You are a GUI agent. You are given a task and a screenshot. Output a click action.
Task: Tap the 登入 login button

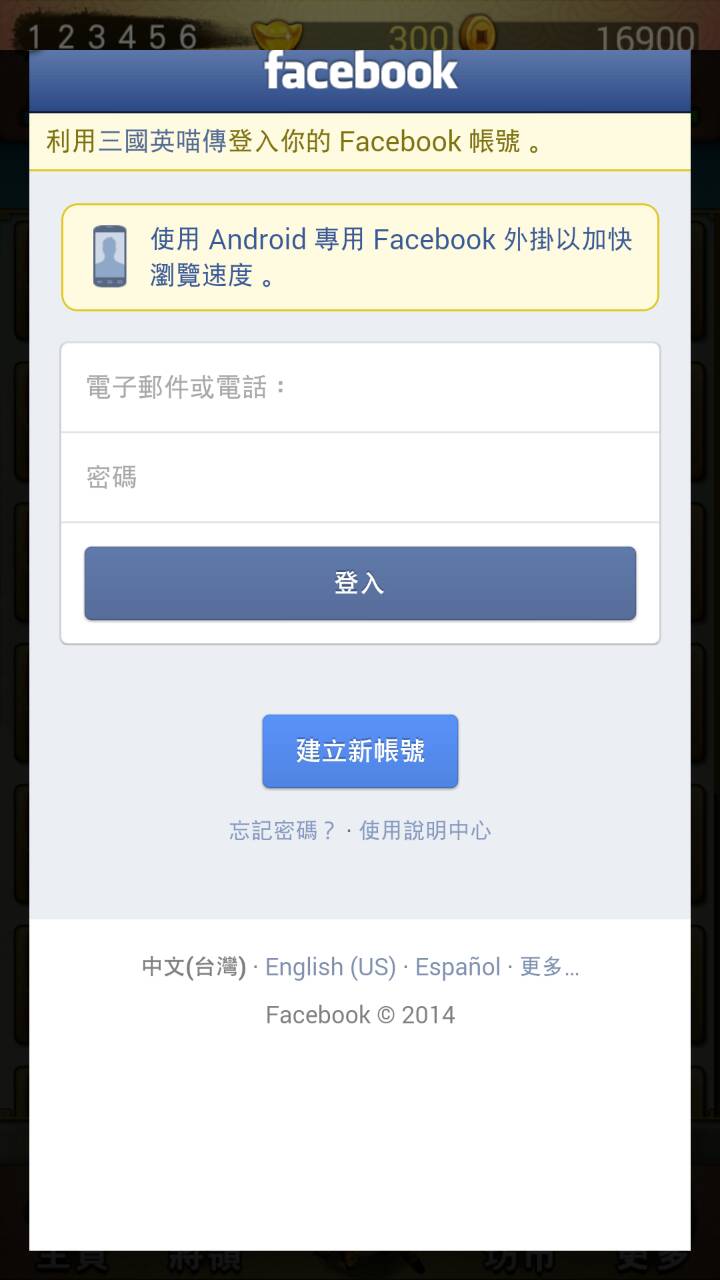(x=360, y=583)
